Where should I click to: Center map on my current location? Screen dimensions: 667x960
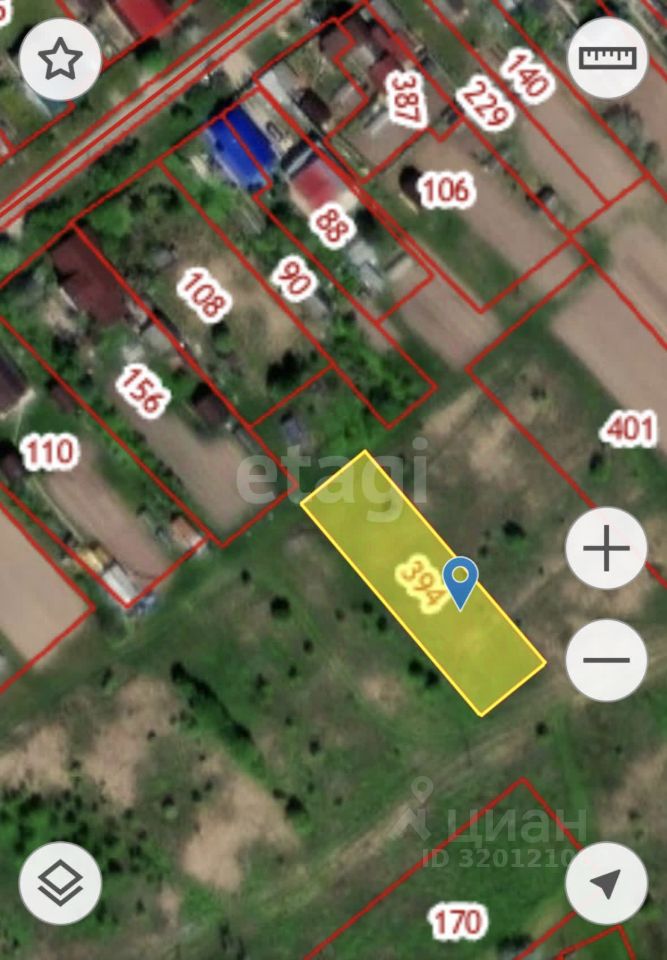(606, 883)
